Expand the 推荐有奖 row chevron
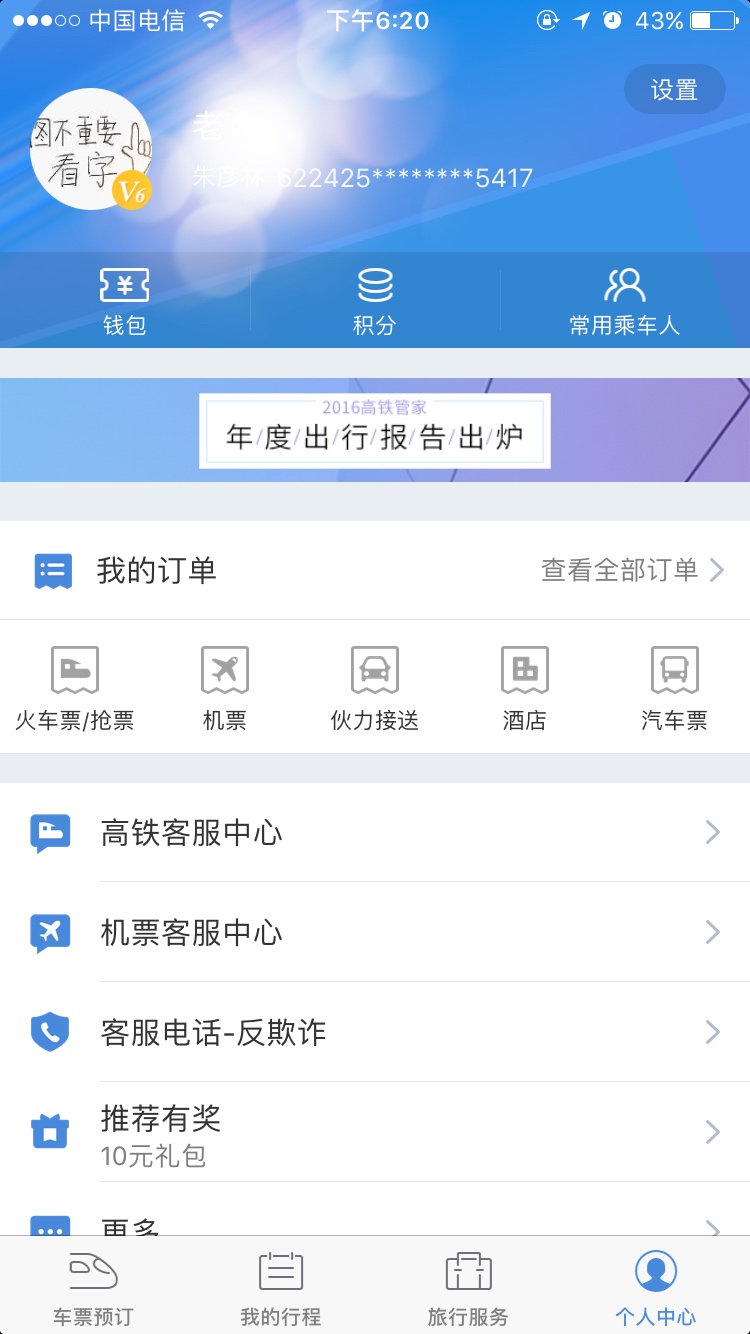 click(712, 1132)
